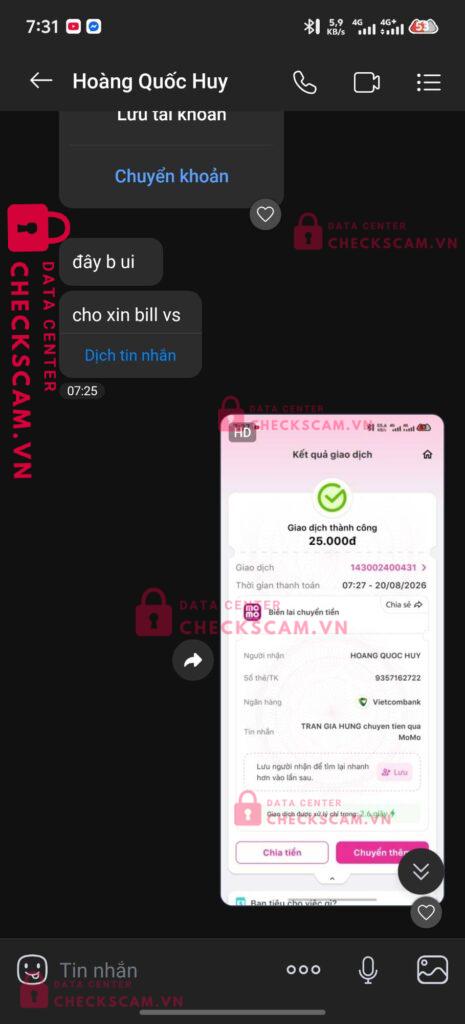465x1024 pixels.
Task: Open the sticker emoji picker
Action: [x=31, y=970]
